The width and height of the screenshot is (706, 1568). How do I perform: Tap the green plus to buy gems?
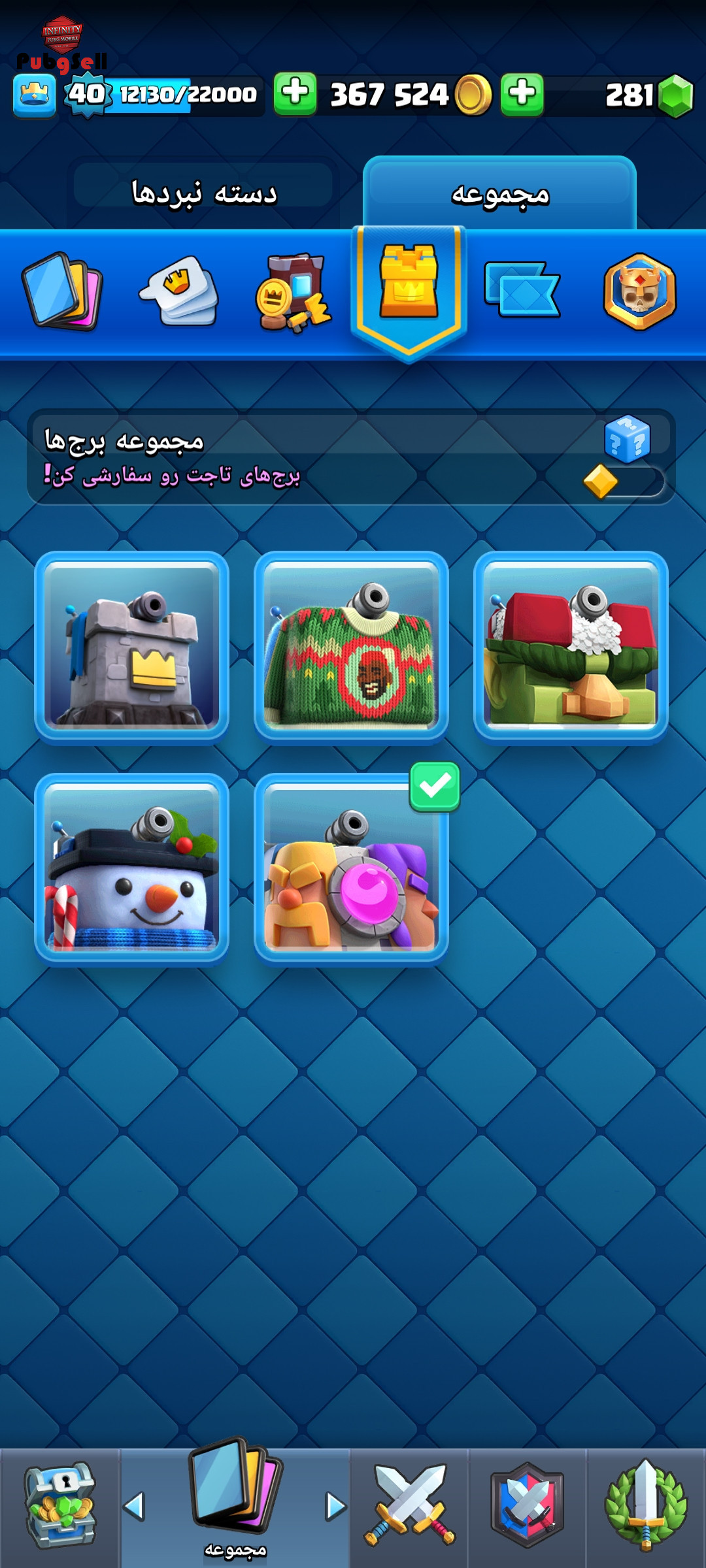coord(522,95)
